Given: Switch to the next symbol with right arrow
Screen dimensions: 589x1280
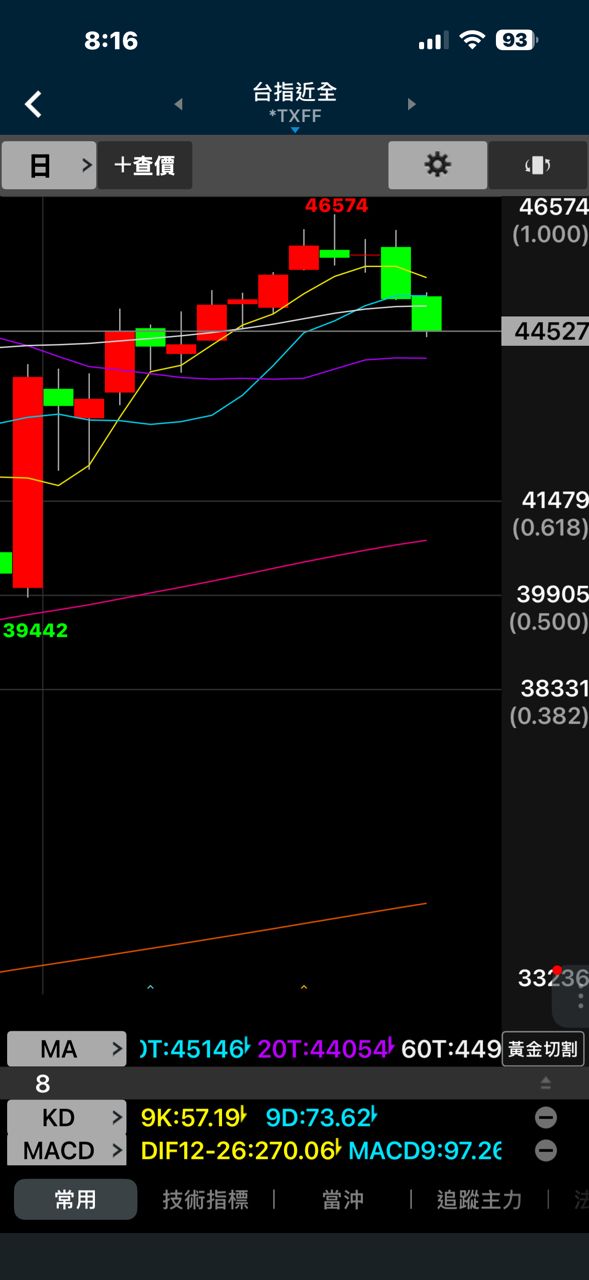Looking at the screenshot, I should [411, 104].
